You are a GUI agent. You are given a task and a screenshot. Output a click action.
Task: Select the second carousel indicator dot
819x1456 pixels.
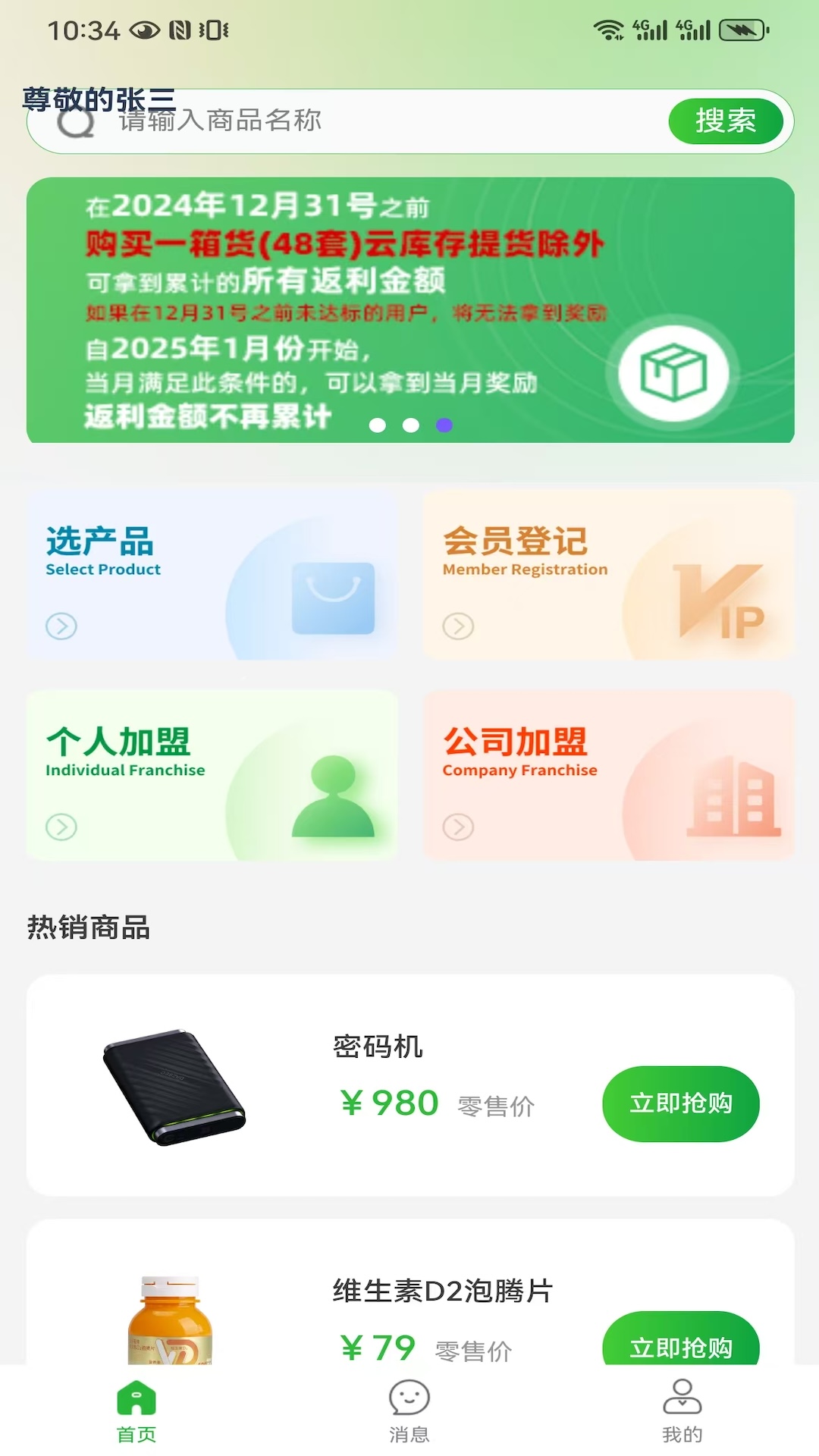pos(409,426)
